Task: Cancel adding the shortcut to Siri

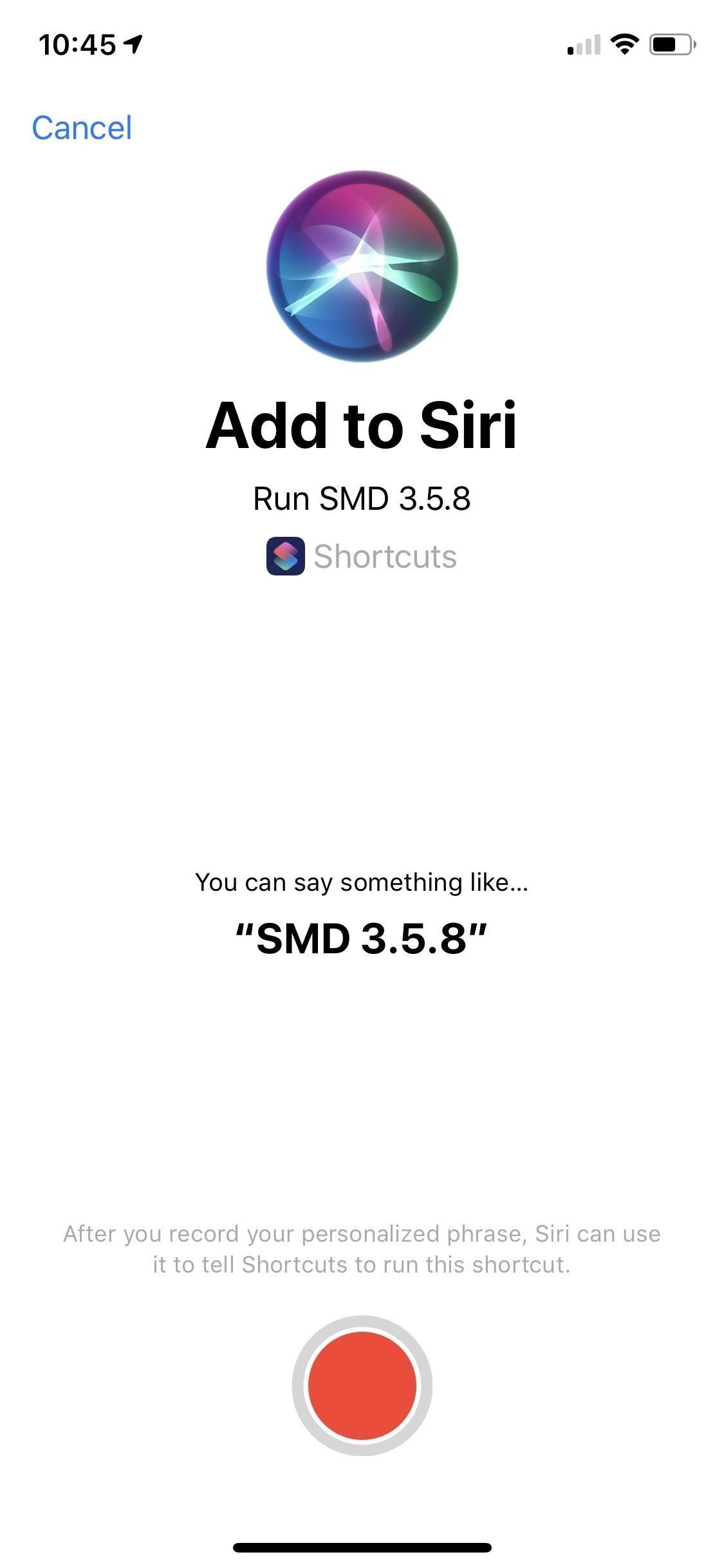Action: (x=82, y=127)
